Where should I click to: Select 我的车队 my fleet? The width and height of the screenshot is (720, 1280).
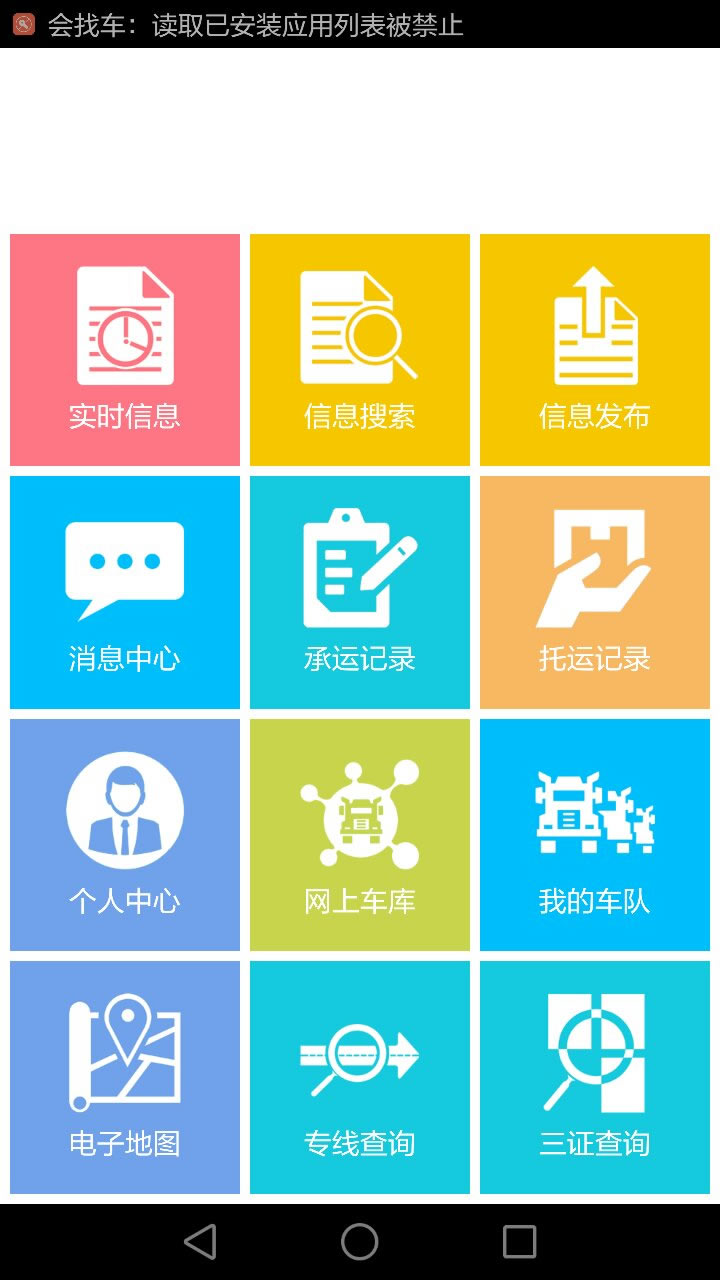click(595, 835)
